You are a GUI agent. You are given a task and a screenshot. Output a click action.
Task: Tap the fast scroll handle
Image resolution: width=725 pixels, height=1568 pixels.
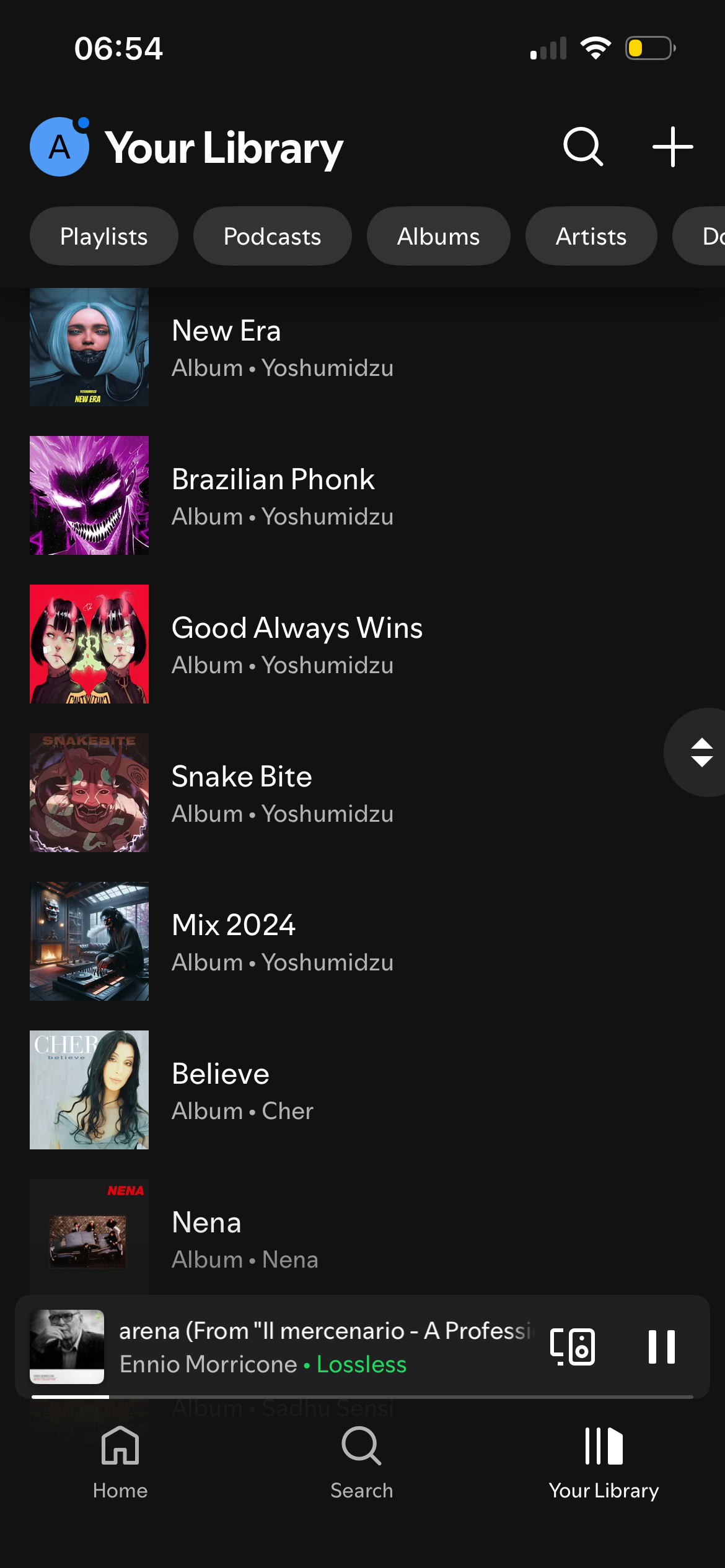pos(700,752)
